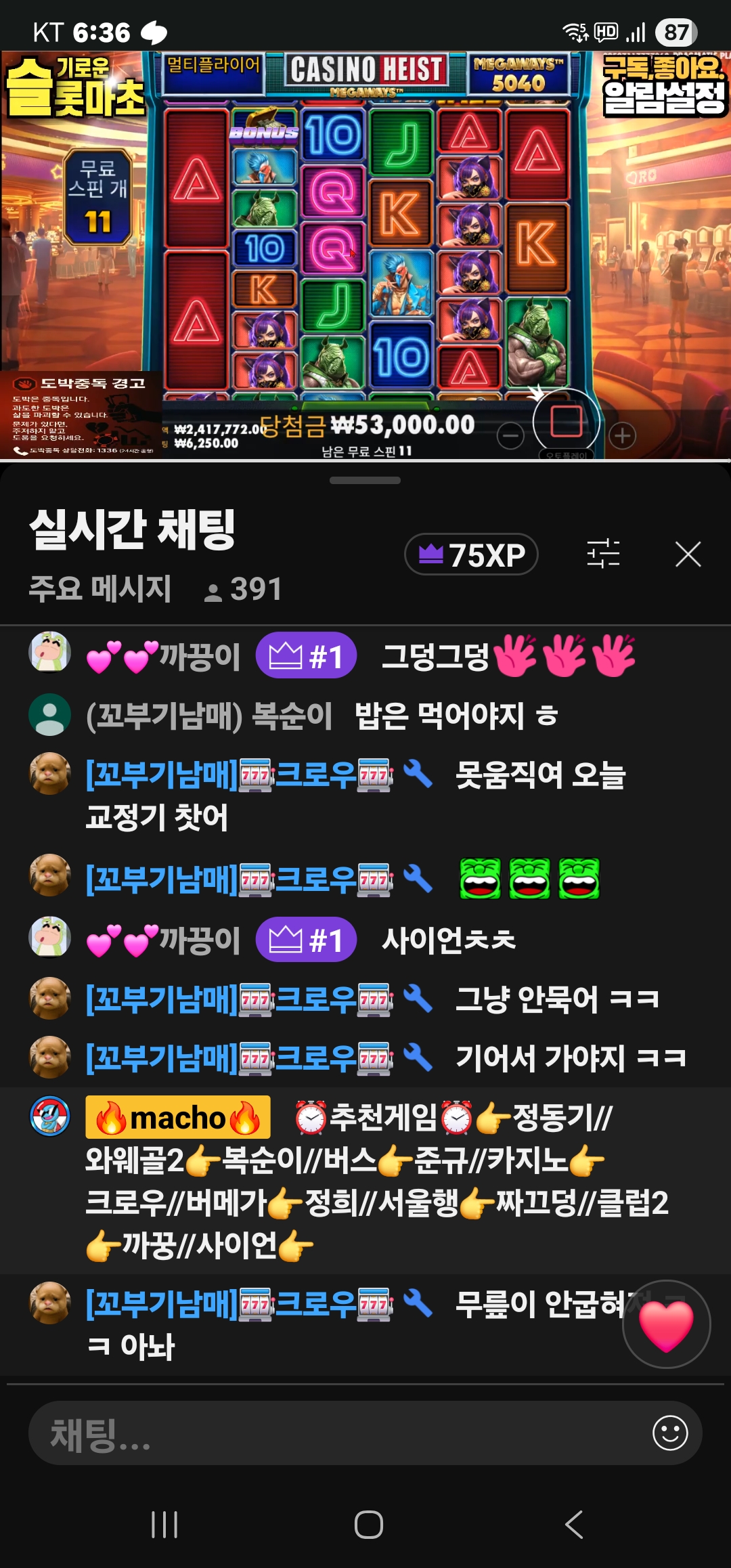The image size is (731, 1568).
Task: Tap the live stream video player
Action: coord(365,256)
